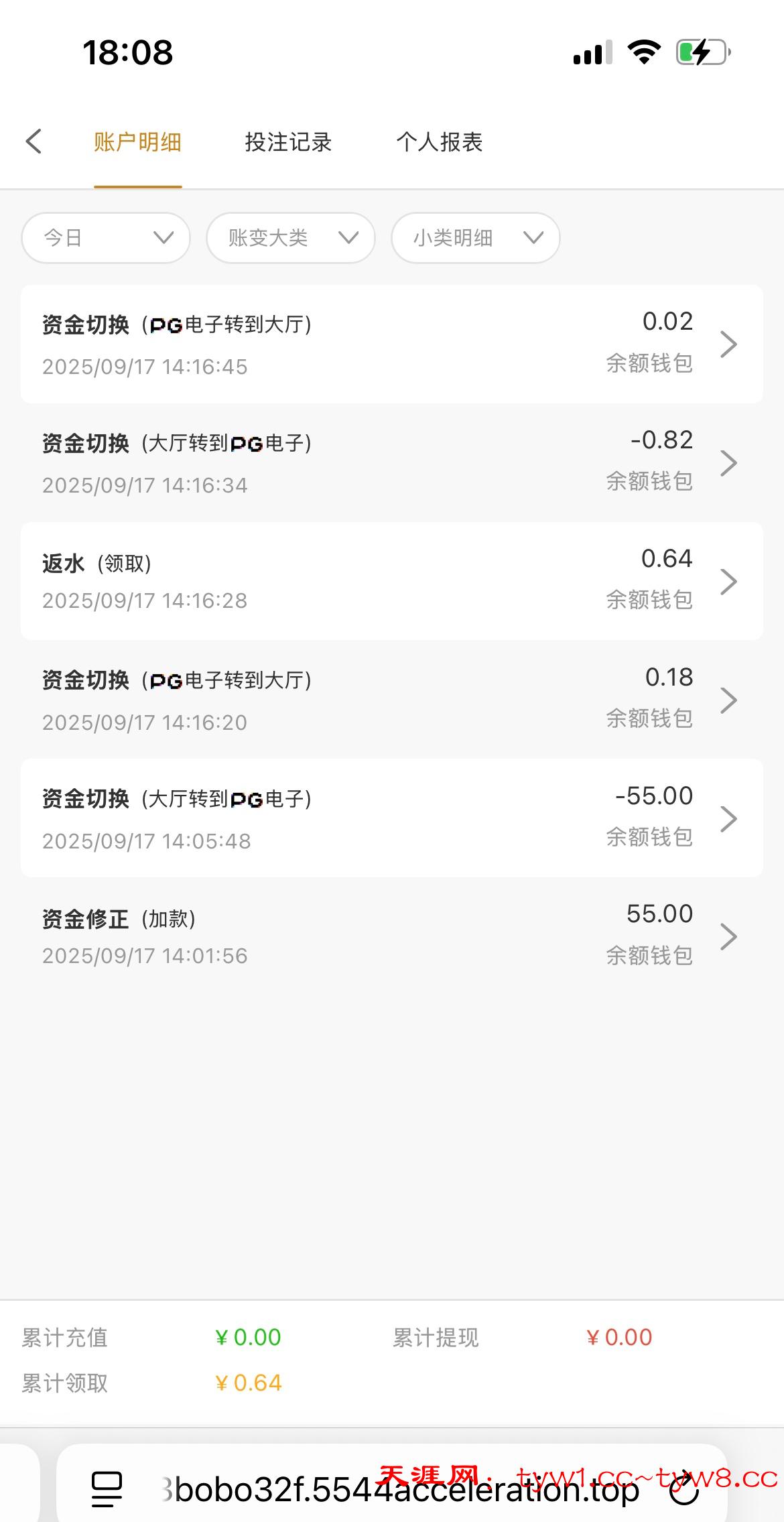784x1522 pixels.
Task: Open the 账变大类 filter dropdown
Action: point(291,238)
